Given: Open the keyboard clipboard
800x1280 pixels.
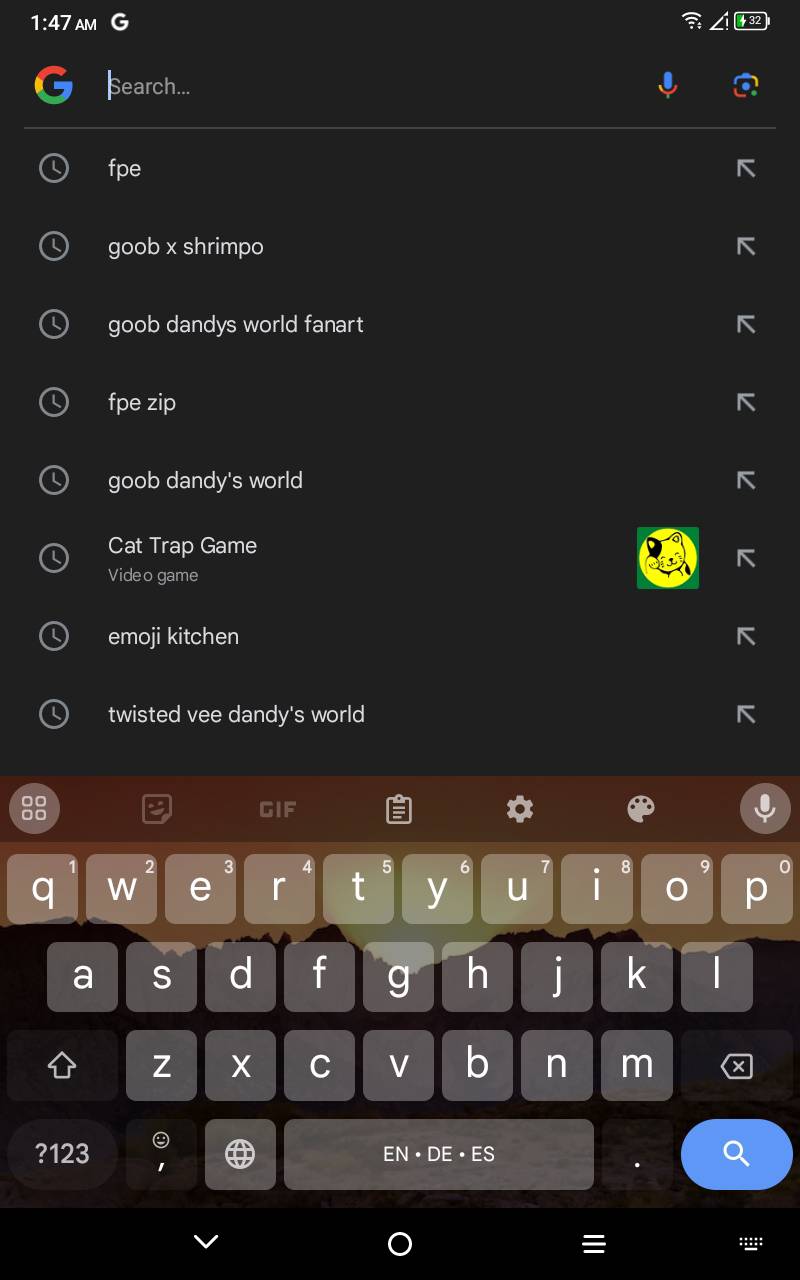Looking at the screenshot, I should click(x=399, y=809).
